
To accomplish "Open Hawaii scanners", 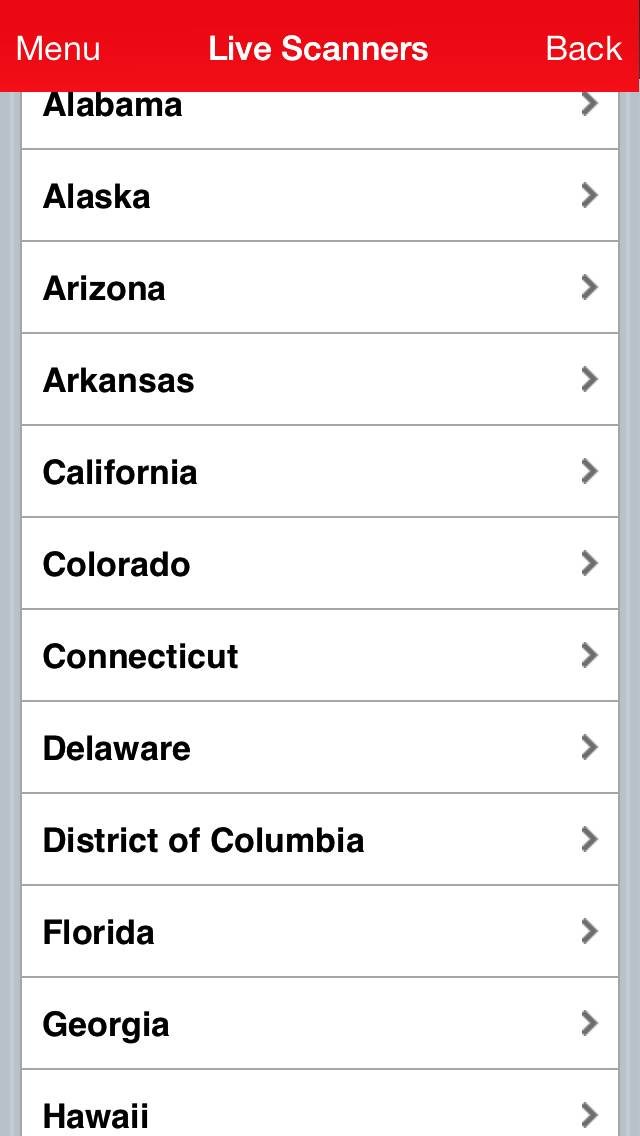I will [x=320, y=1108].
